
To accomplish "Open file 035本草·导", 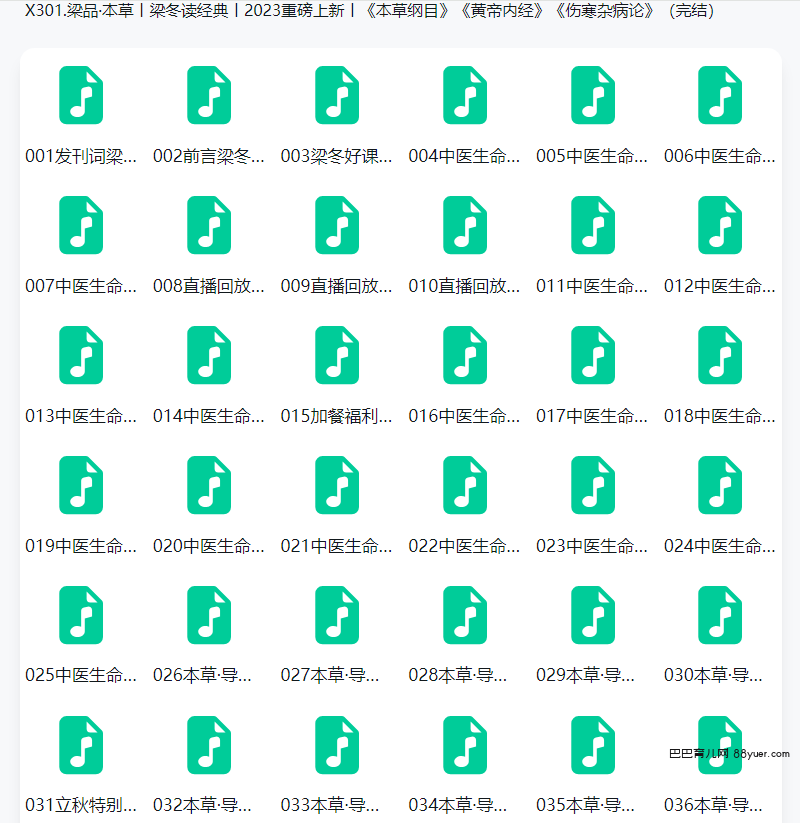I will pyautogui.click(x=593, y=746).
